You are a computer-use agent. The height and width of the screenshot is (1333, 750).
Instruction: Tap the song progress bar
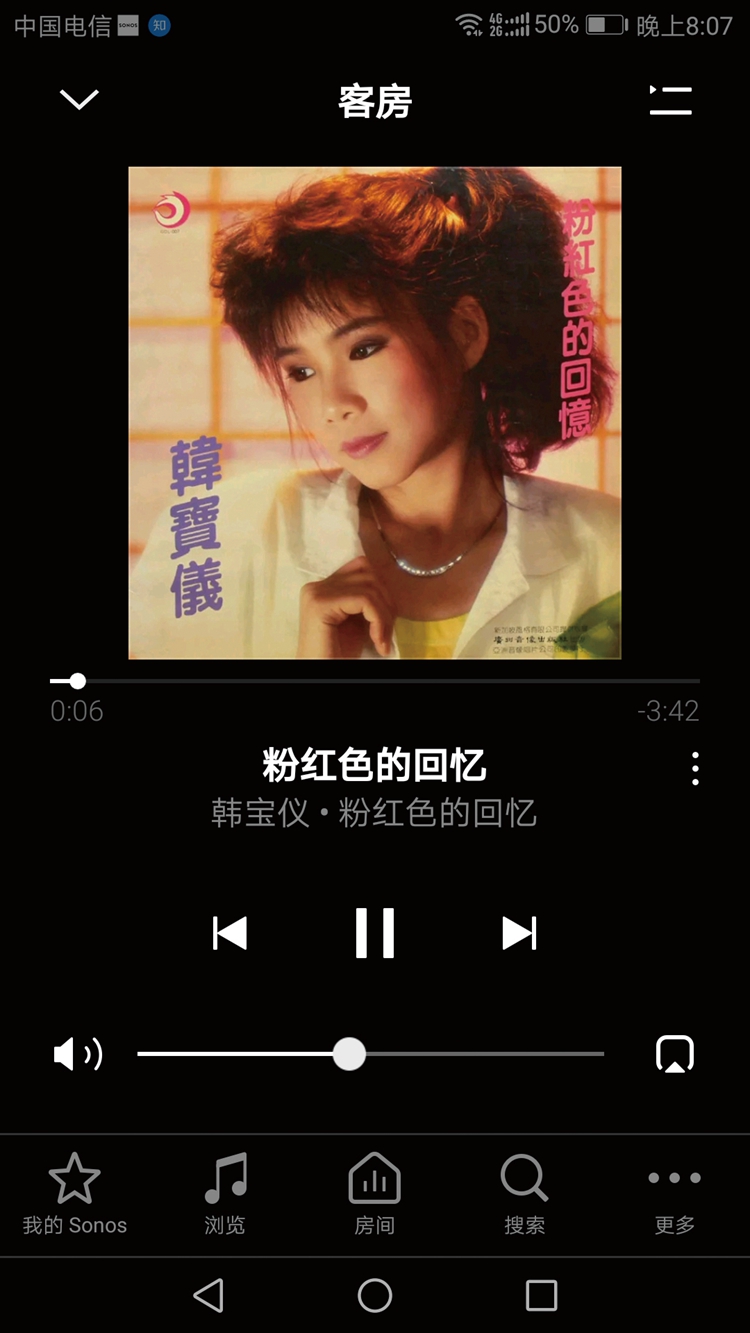coord(375,681)
